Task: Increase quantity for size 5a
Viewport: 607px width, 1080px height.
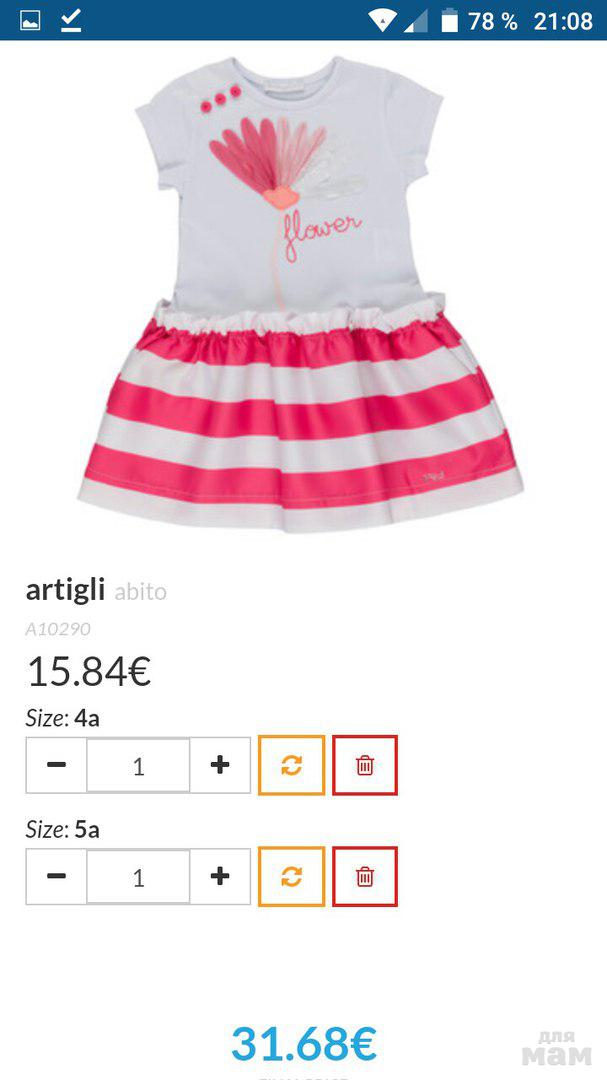Action: click(x=220, y=877)
